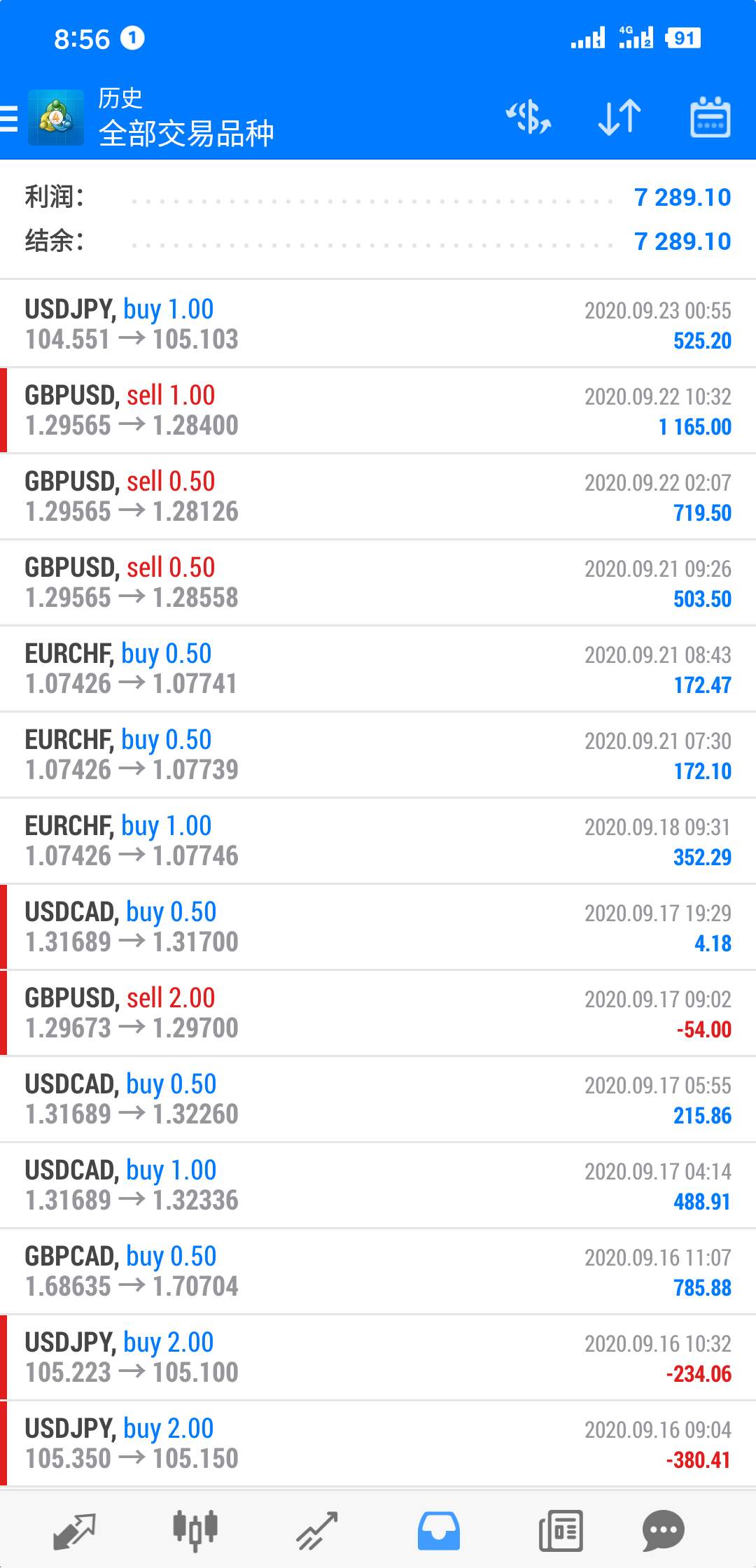The width and height of the screenshot is (756, 1568).
Task: Open the symbol filter with dollar icon
Action: point(528,117)
